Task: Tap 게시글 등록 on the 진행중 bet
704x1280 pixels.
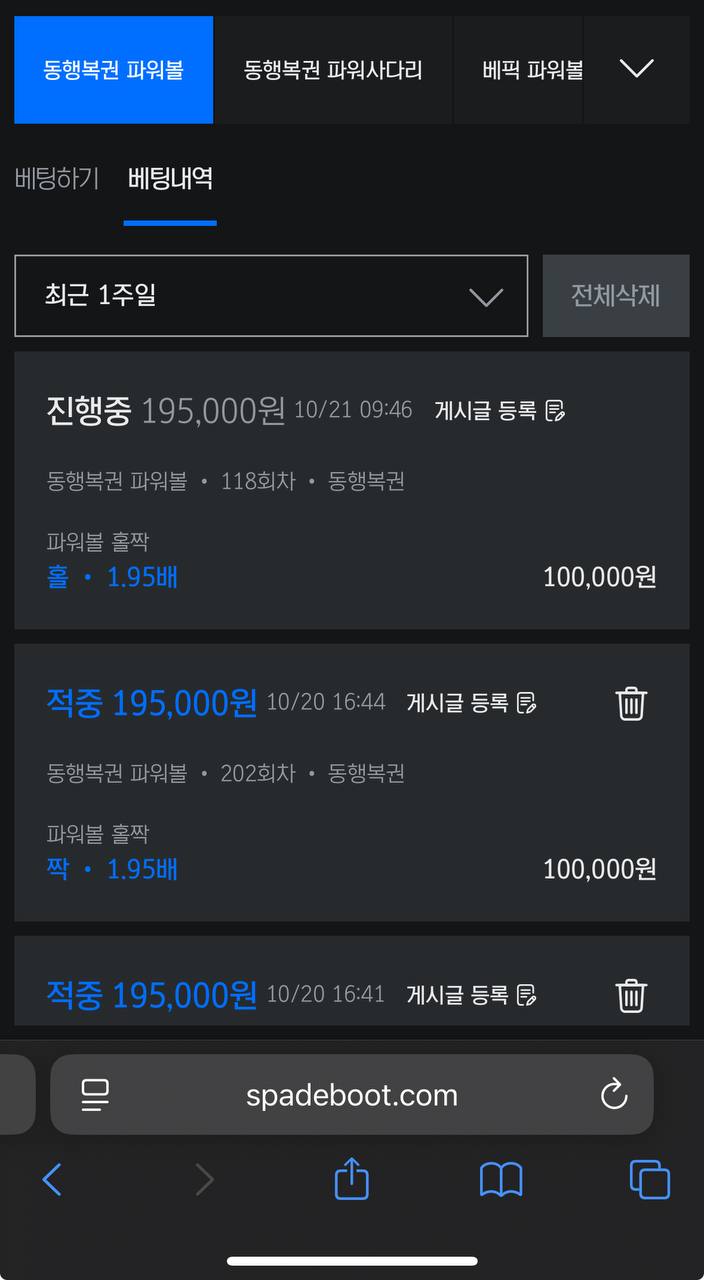Action: tap(499, 410)
